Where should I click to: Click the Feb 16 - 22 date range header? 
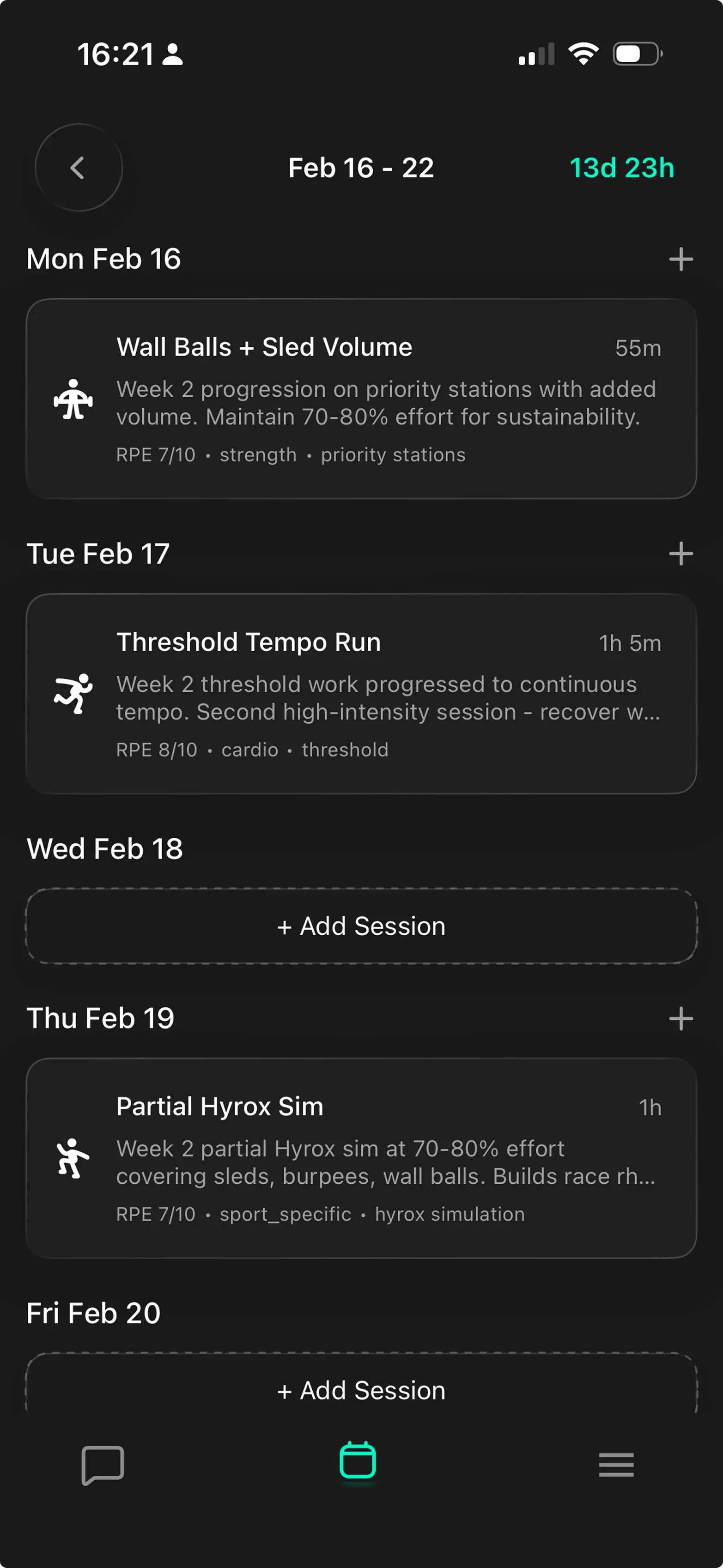point(361,167)
